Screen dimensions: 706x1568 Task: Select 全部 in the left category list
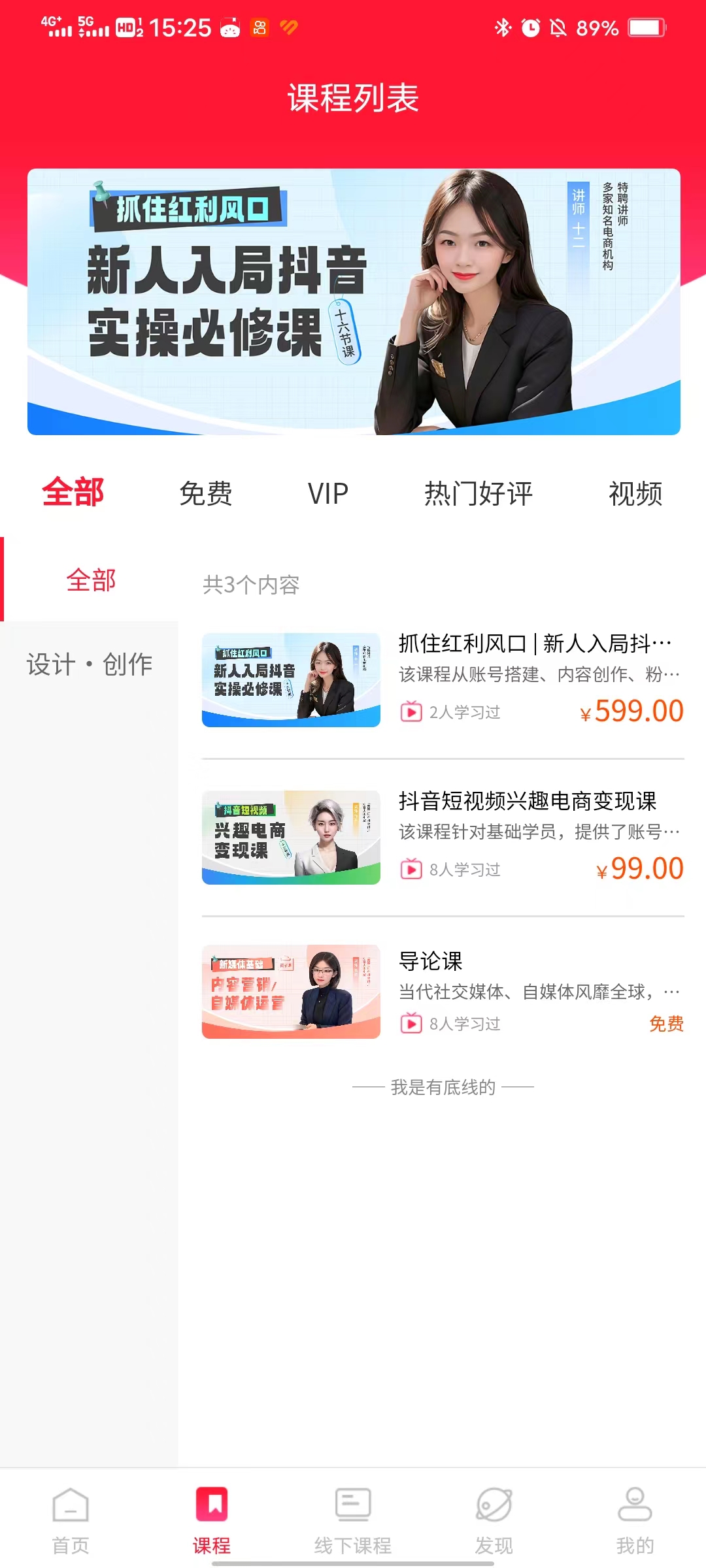point(90,580)
